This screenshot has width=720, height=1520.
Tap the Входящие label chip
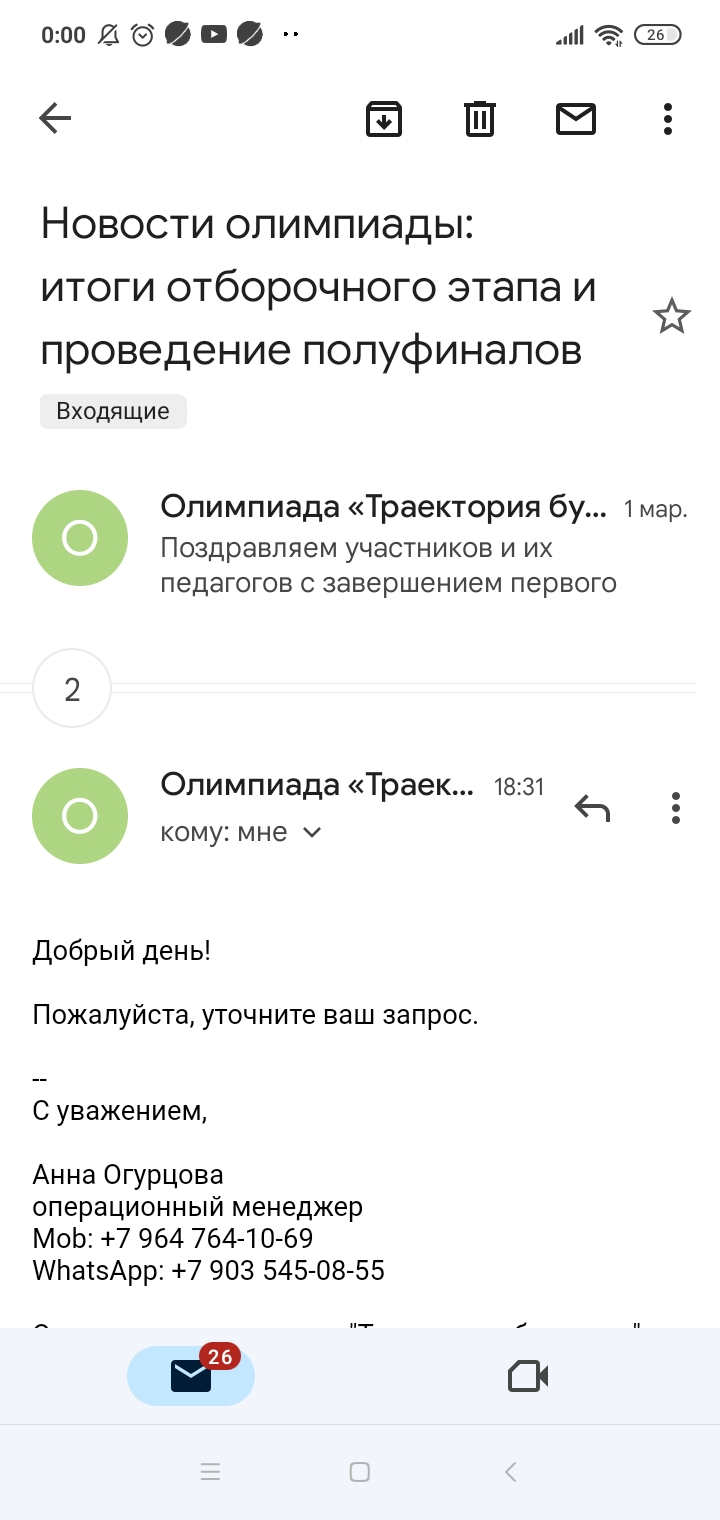pos(113,411)
